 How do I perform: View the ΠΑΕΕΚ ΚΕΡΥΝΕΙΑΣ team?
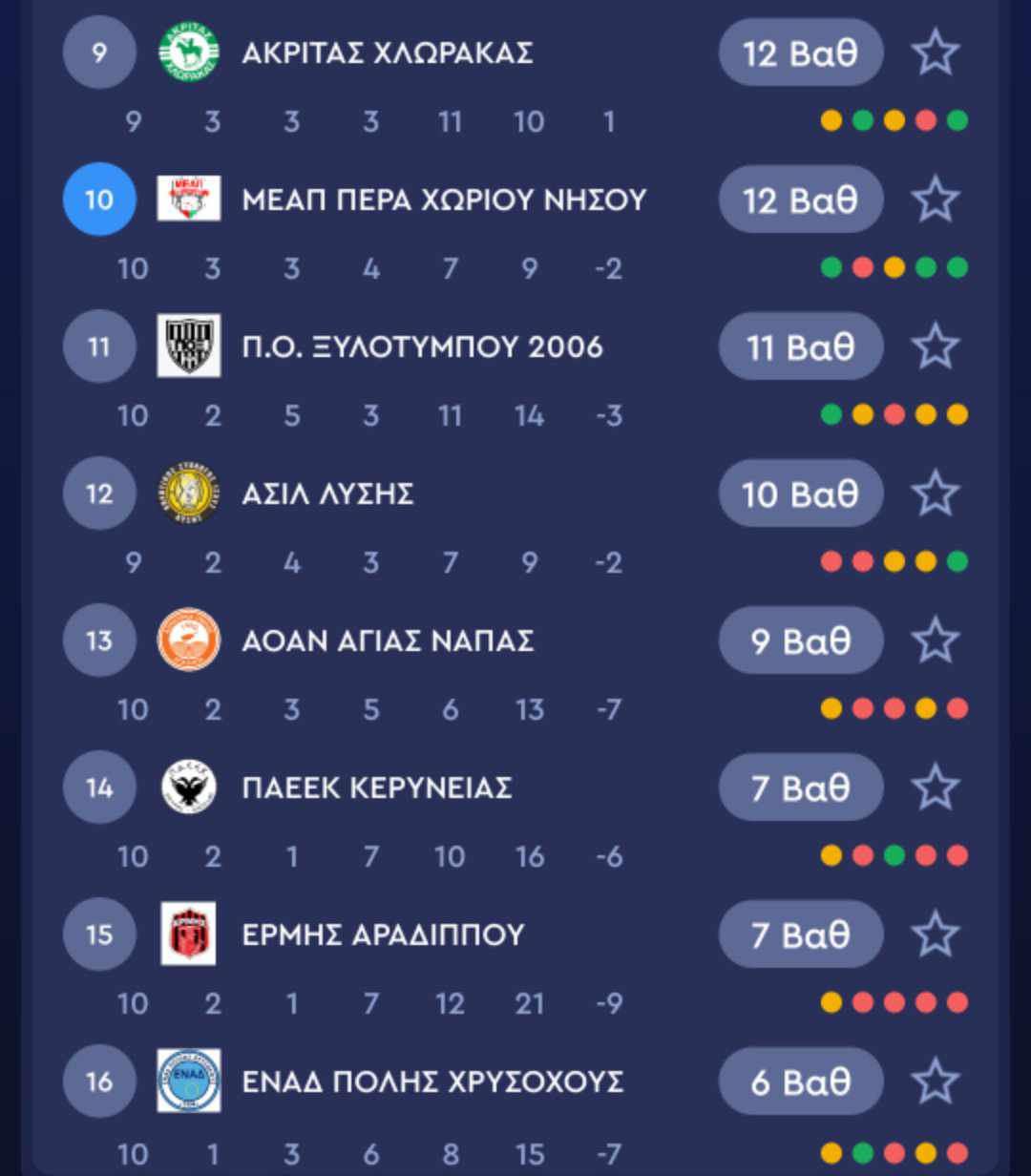pos(376,788)
